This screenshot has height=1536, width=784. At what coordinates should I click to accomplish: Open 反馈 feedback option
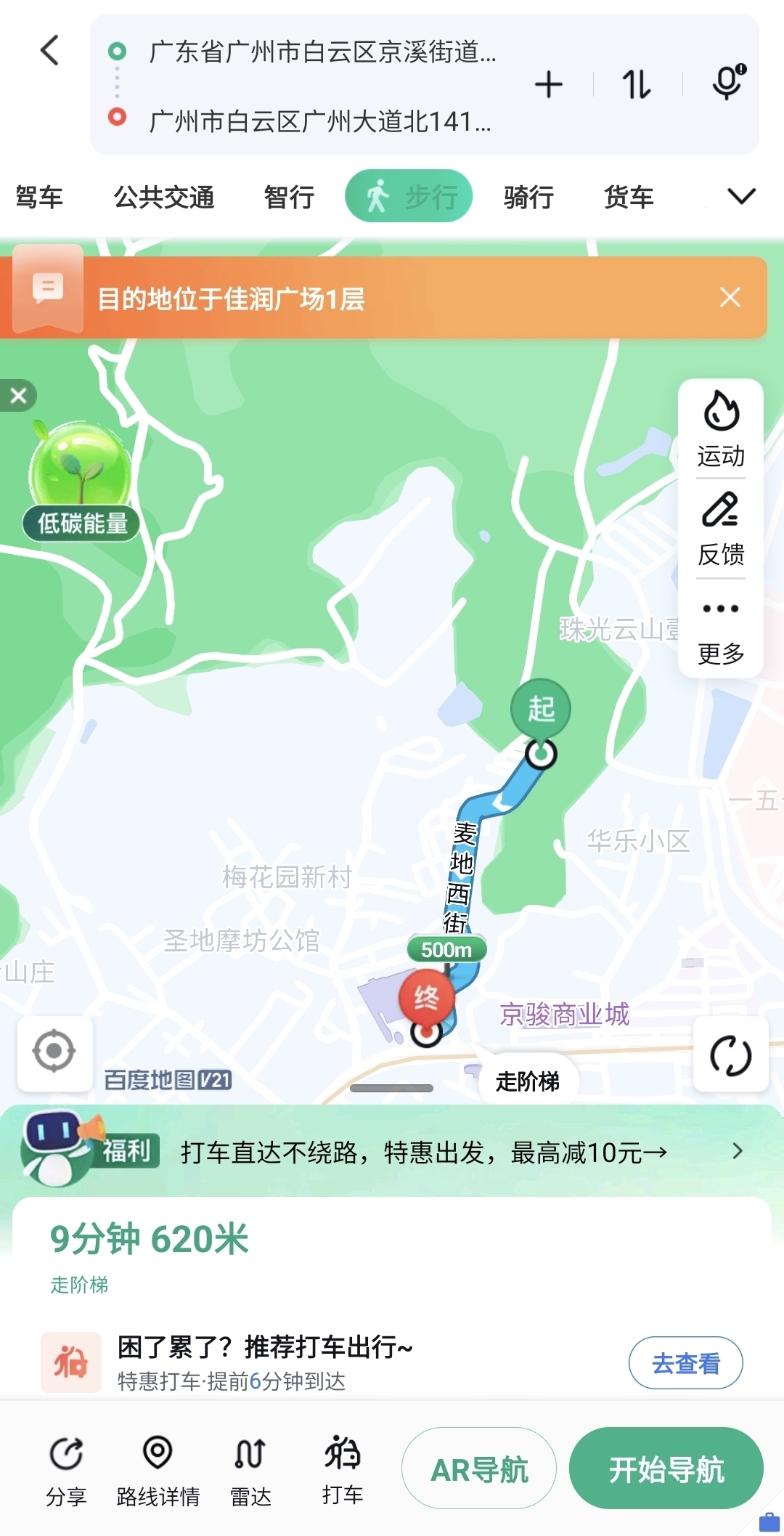(x=721, y=529)
